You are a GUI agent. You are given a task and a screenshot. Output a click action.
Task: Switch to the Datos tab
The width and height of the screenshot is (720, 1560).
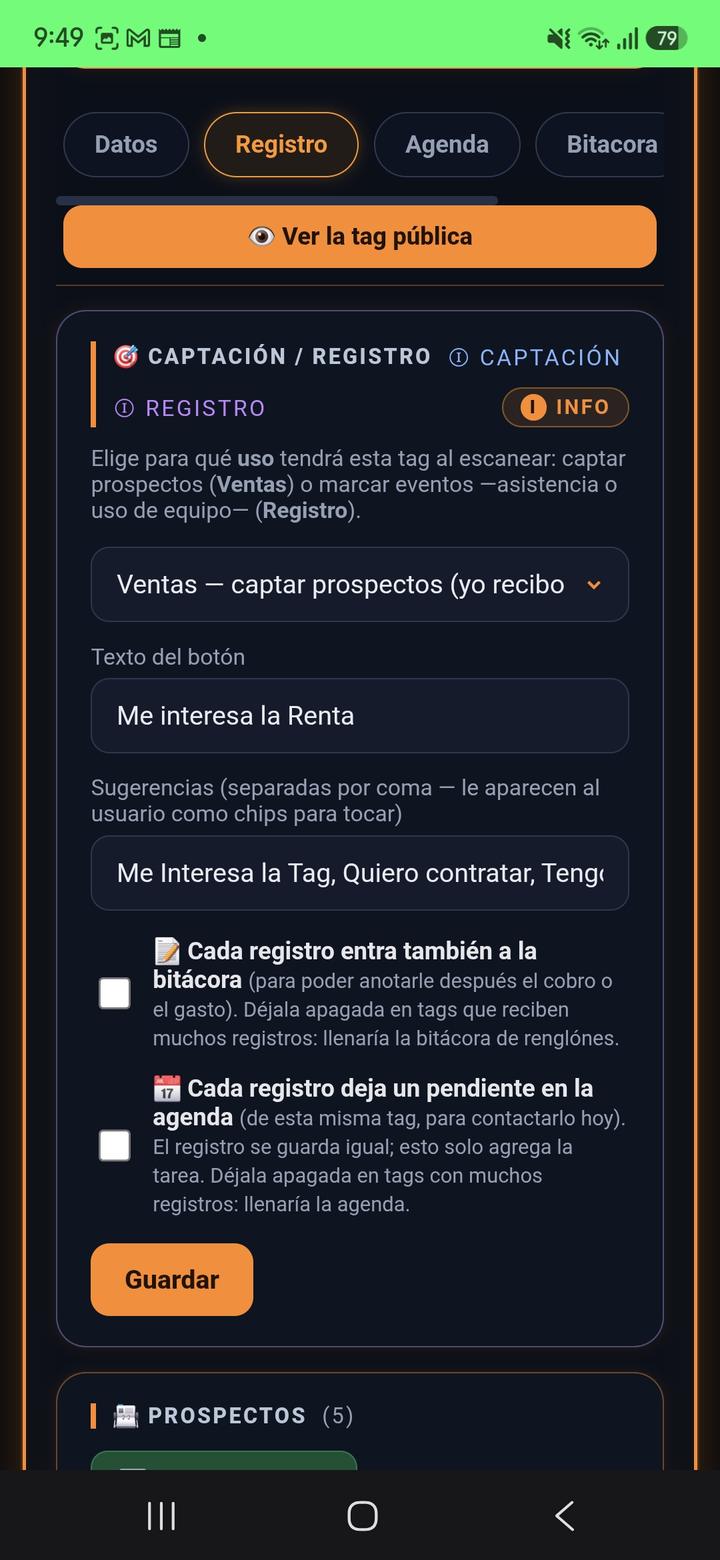click(x=126, y=144)
